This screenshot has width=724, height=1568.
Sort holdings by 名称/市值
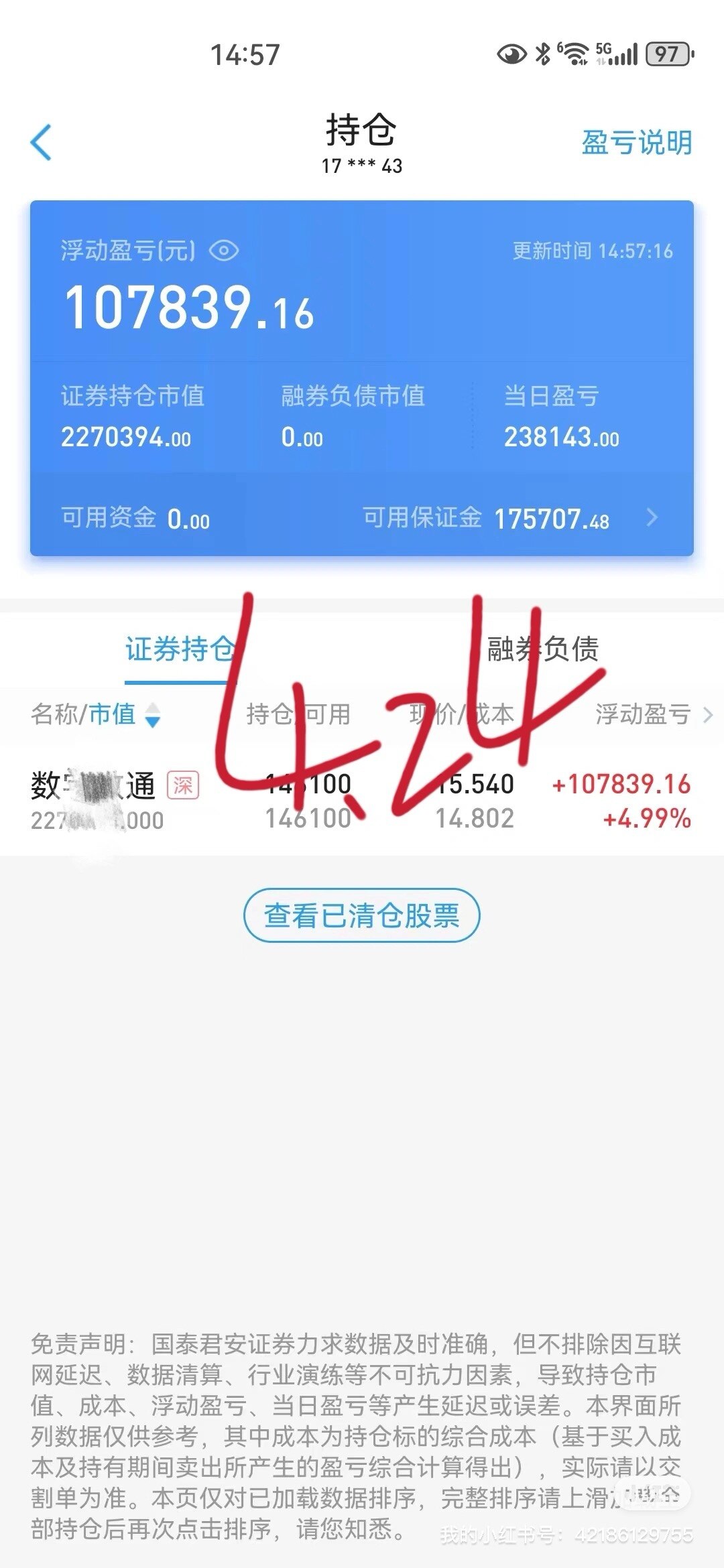click(x=96, y=714)
